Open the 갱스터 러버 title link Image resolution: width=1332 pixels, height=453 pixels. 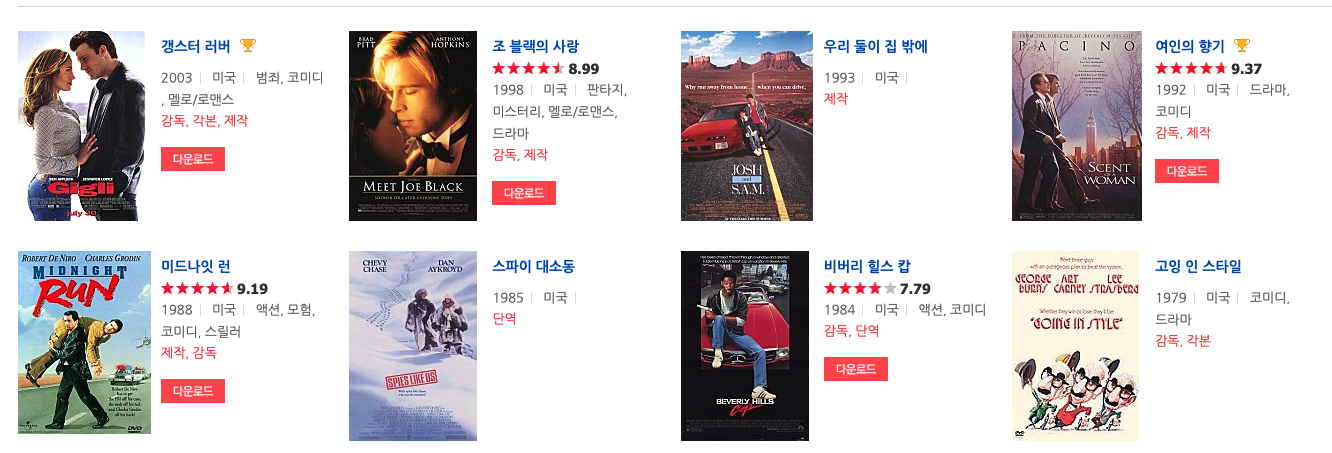196,46
